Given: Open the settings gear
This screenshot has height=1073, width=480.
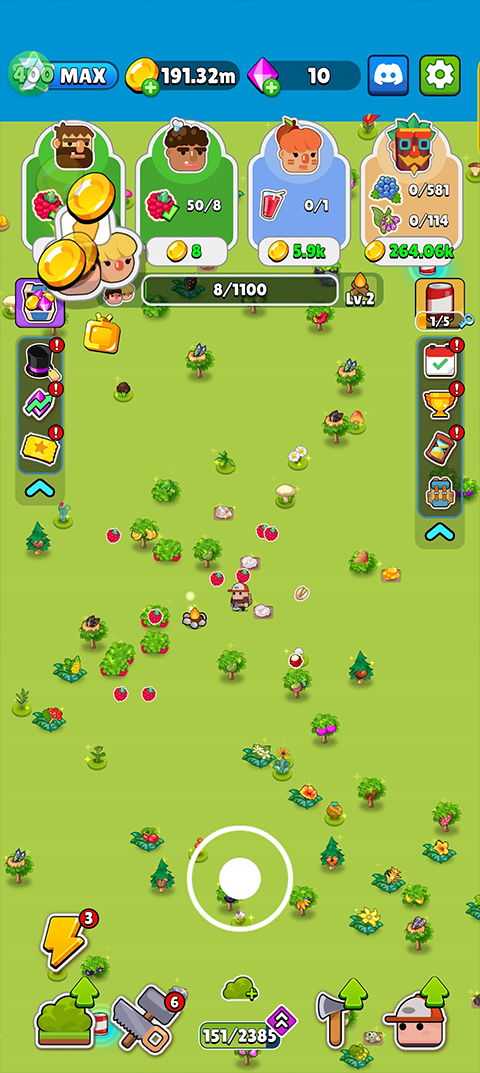Looking at the screenshot, I should click(x=440, y=75).
